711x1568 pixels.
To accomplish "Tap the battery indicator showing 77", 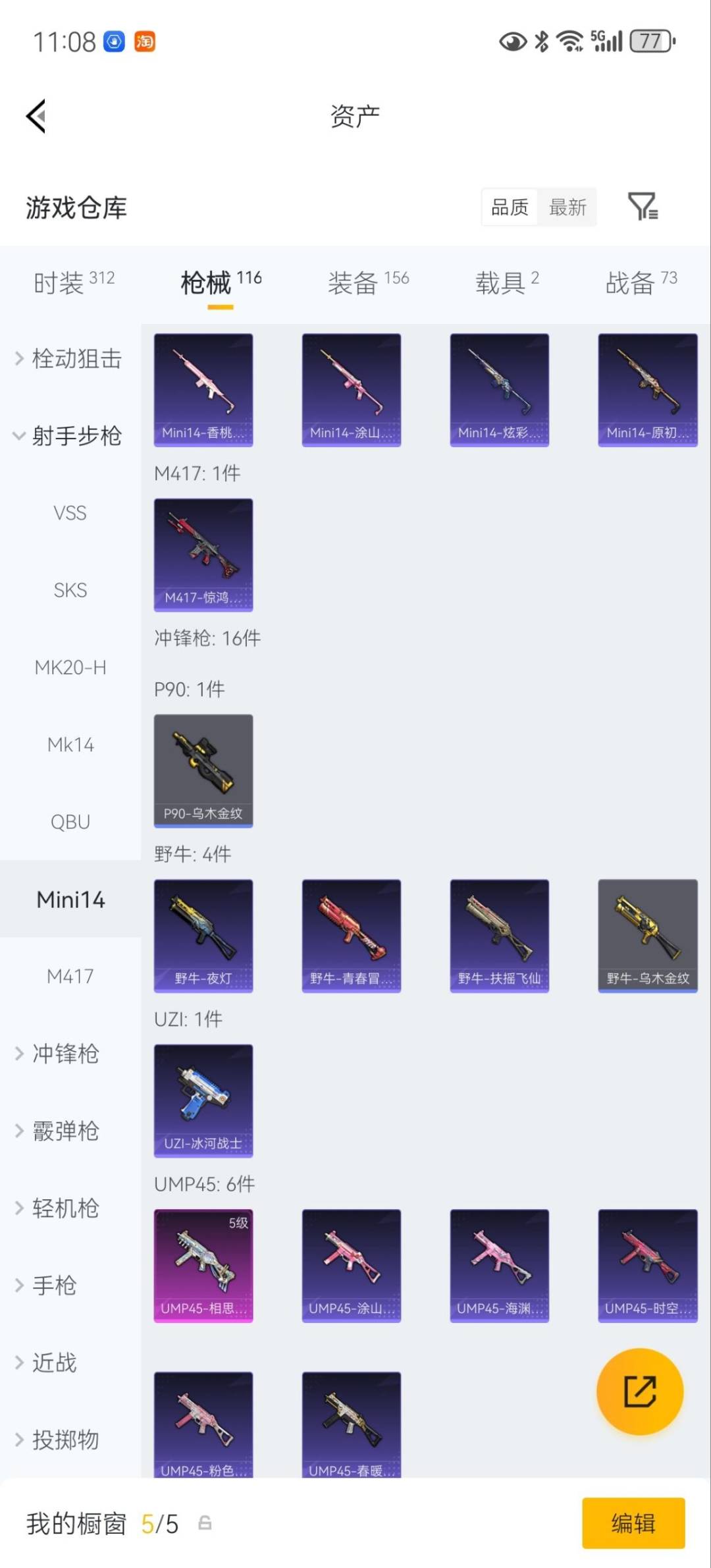I will click(x=649, y=42).
